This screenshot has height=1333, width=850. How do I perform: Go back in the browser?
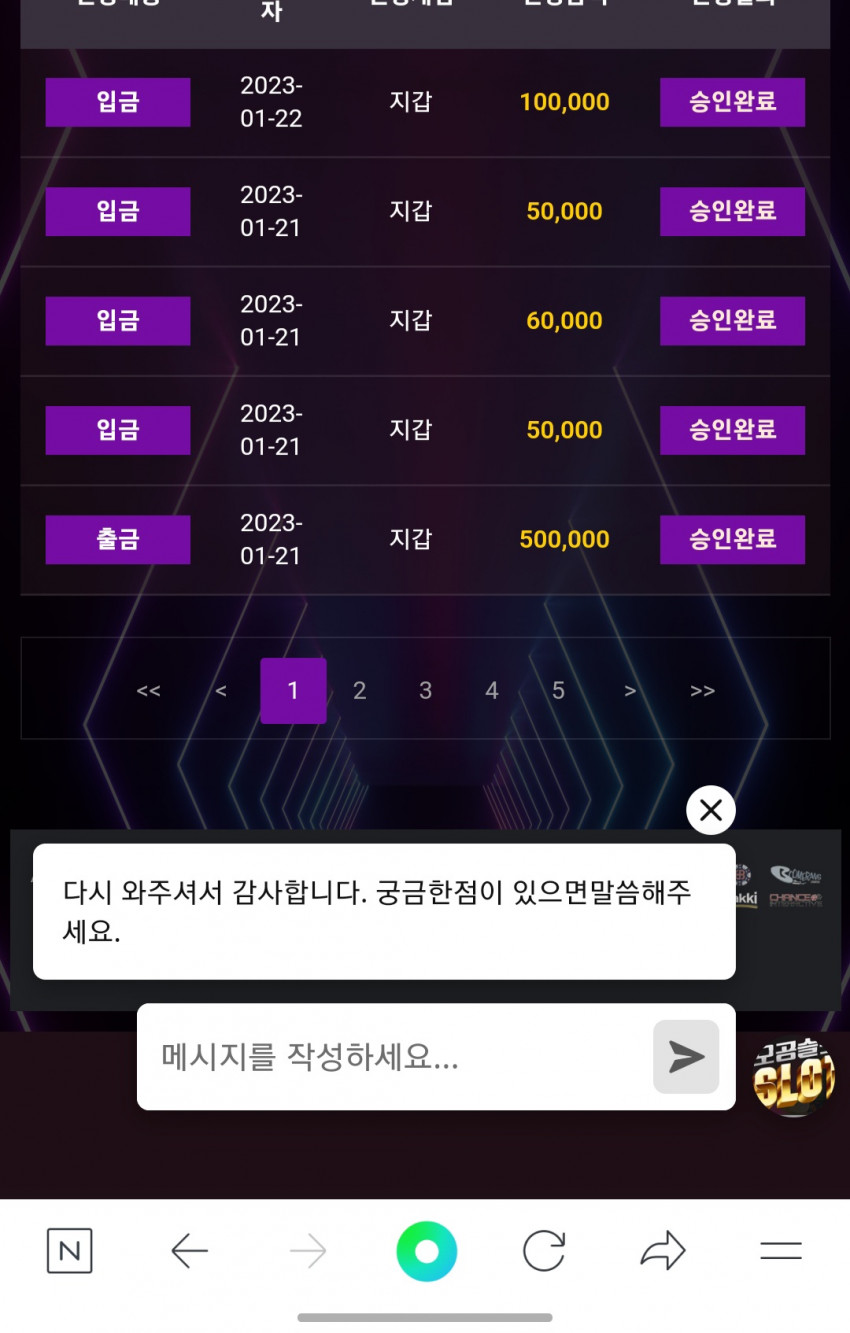[x=189, y=1251]
